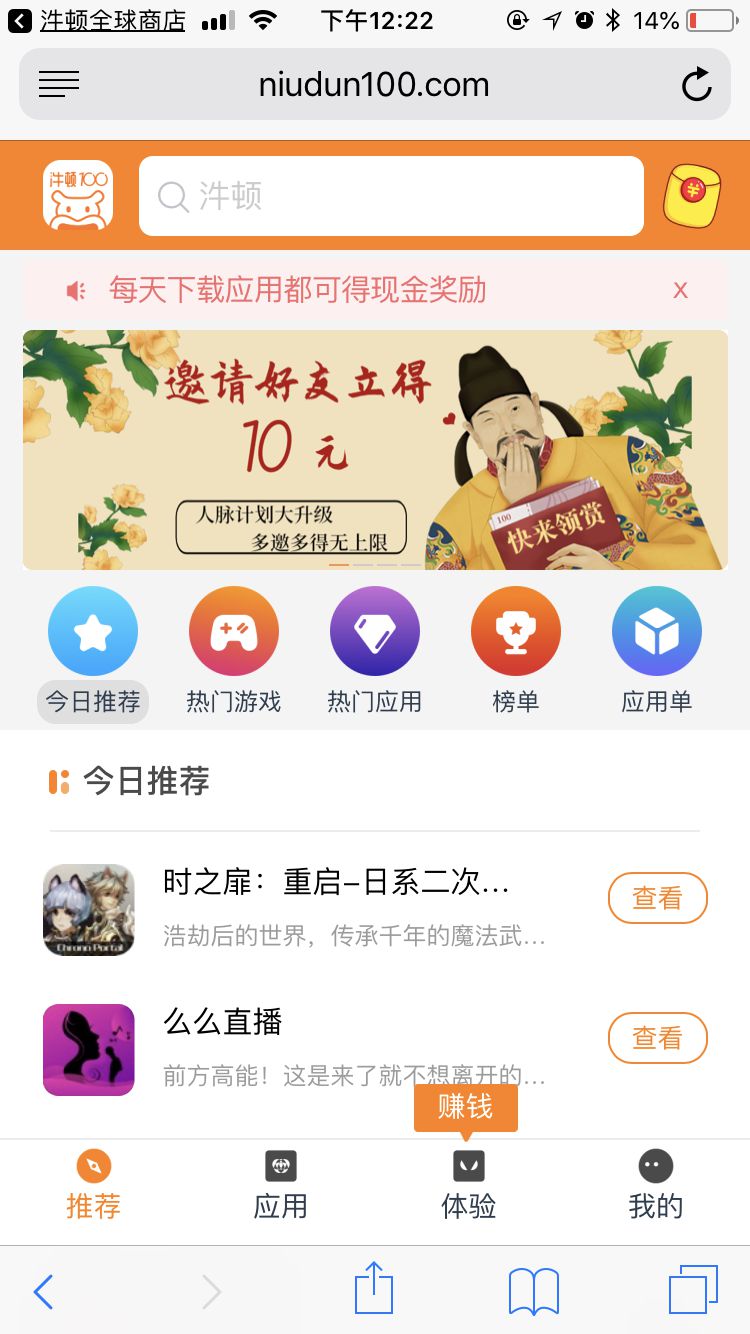
Task: Open the Safari reader menu lines
Action: click(x=58, y=84)
